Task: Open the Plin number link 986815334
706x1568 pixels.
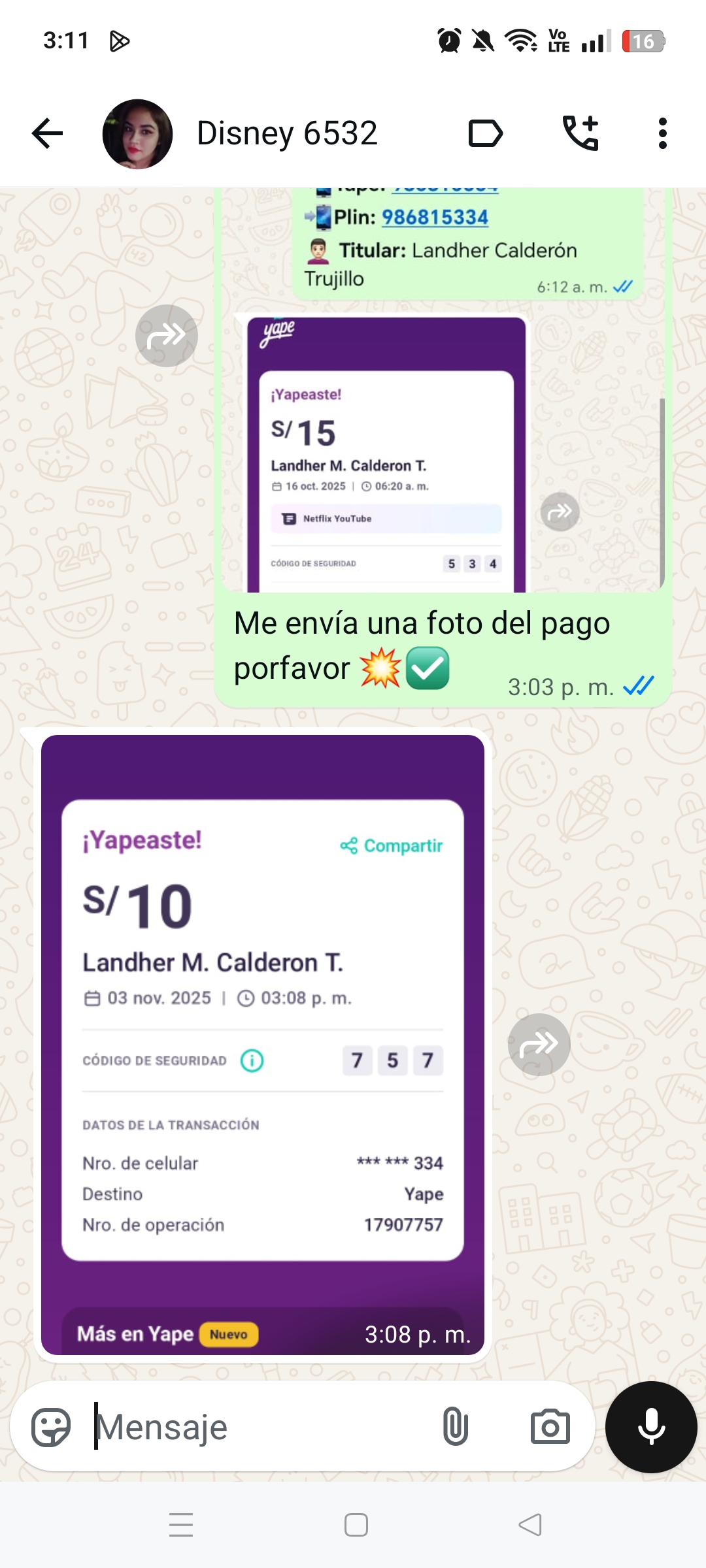Action: [435, 216]
